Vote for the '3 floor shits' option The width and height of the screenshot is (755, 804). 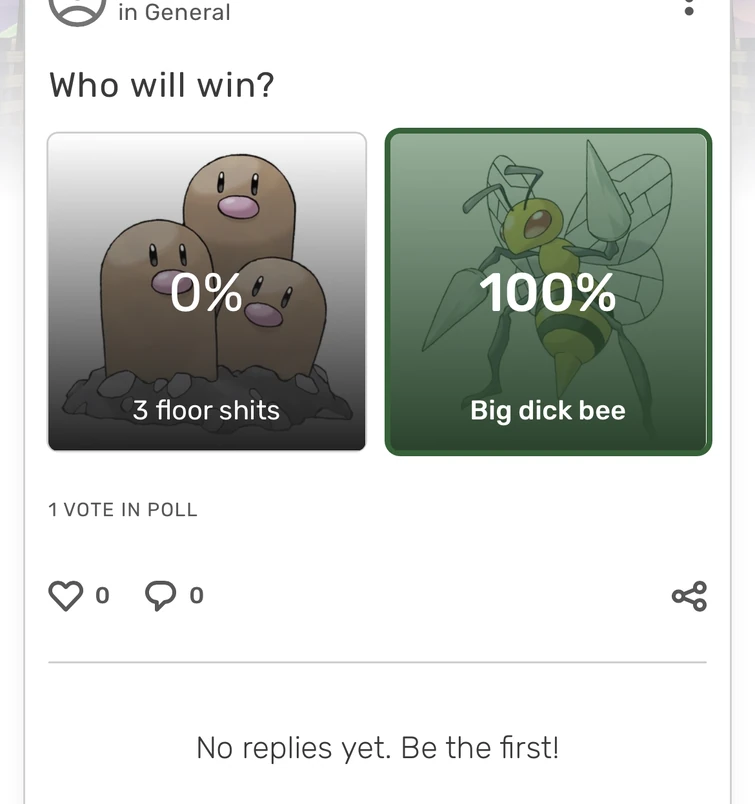coord(207,290)
